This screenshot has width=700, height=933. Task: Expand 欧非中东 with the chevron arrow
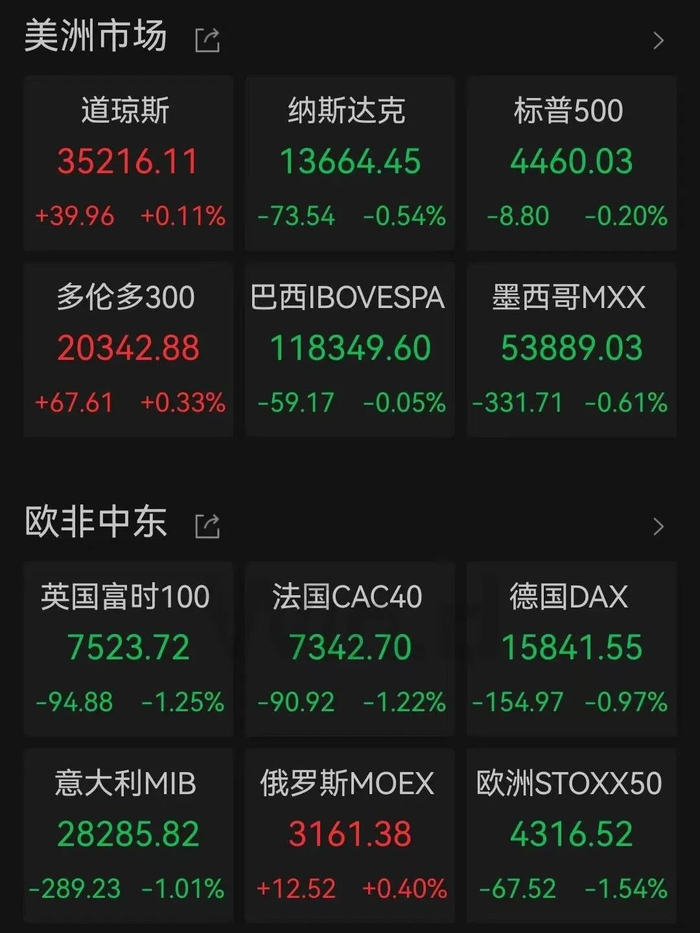coord(658,526)
